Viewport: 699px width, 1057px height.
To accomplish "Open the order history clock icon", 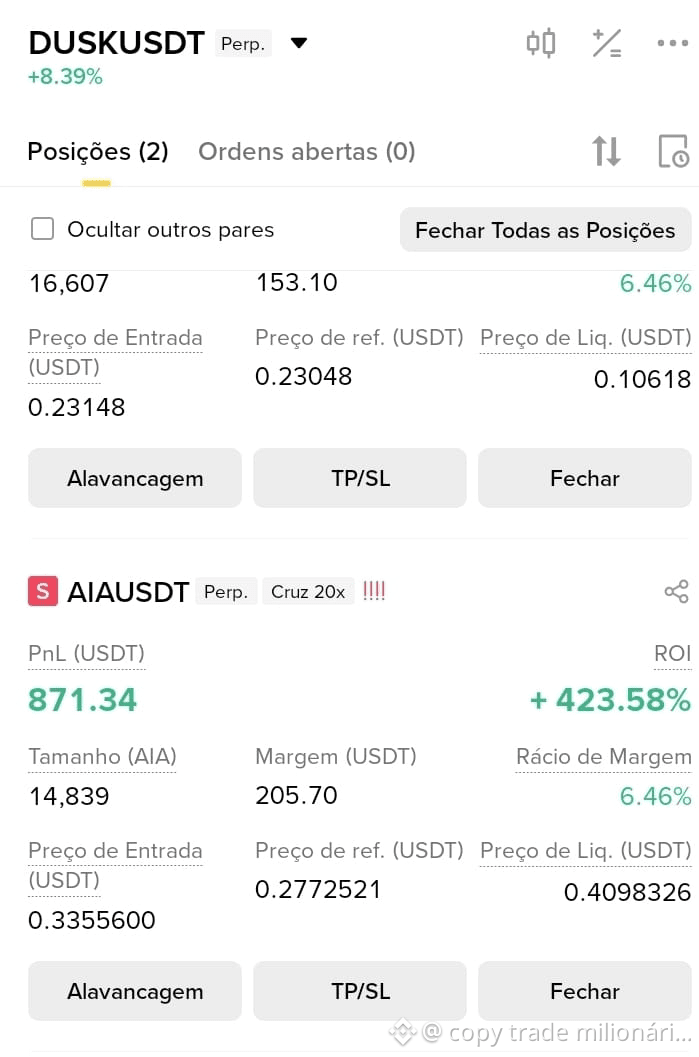I will [673, 151].
